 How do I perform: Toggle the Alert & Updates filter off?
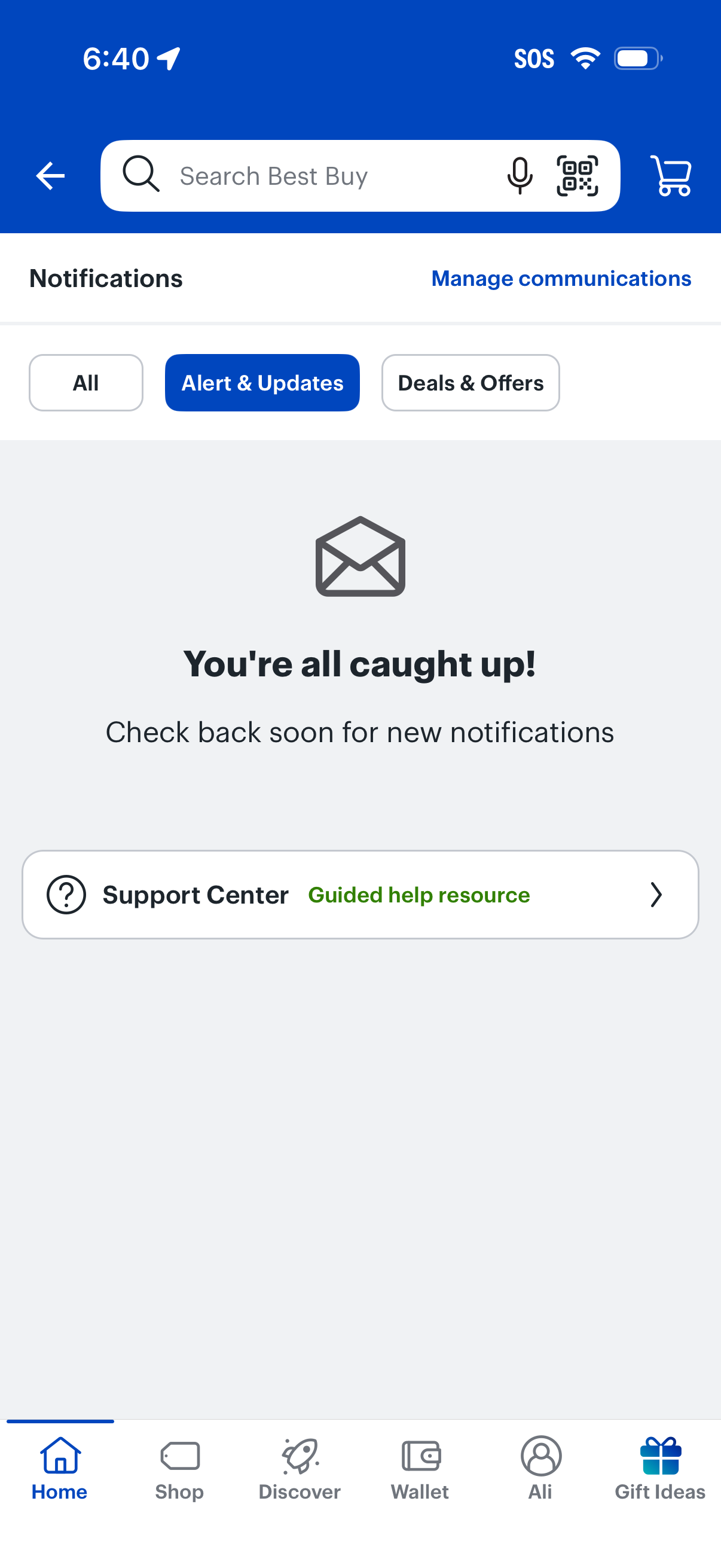click(262, 382)
